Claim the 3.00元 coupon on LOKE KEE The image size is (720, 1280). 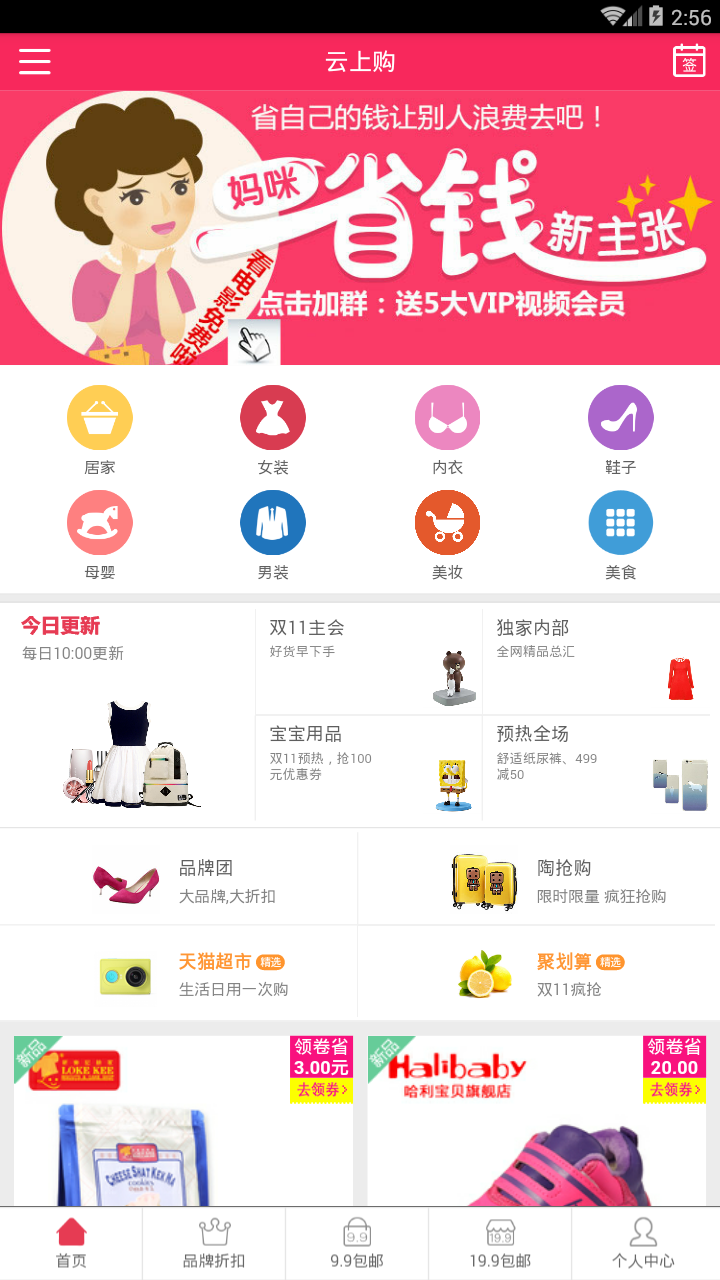pos(320,1089)
